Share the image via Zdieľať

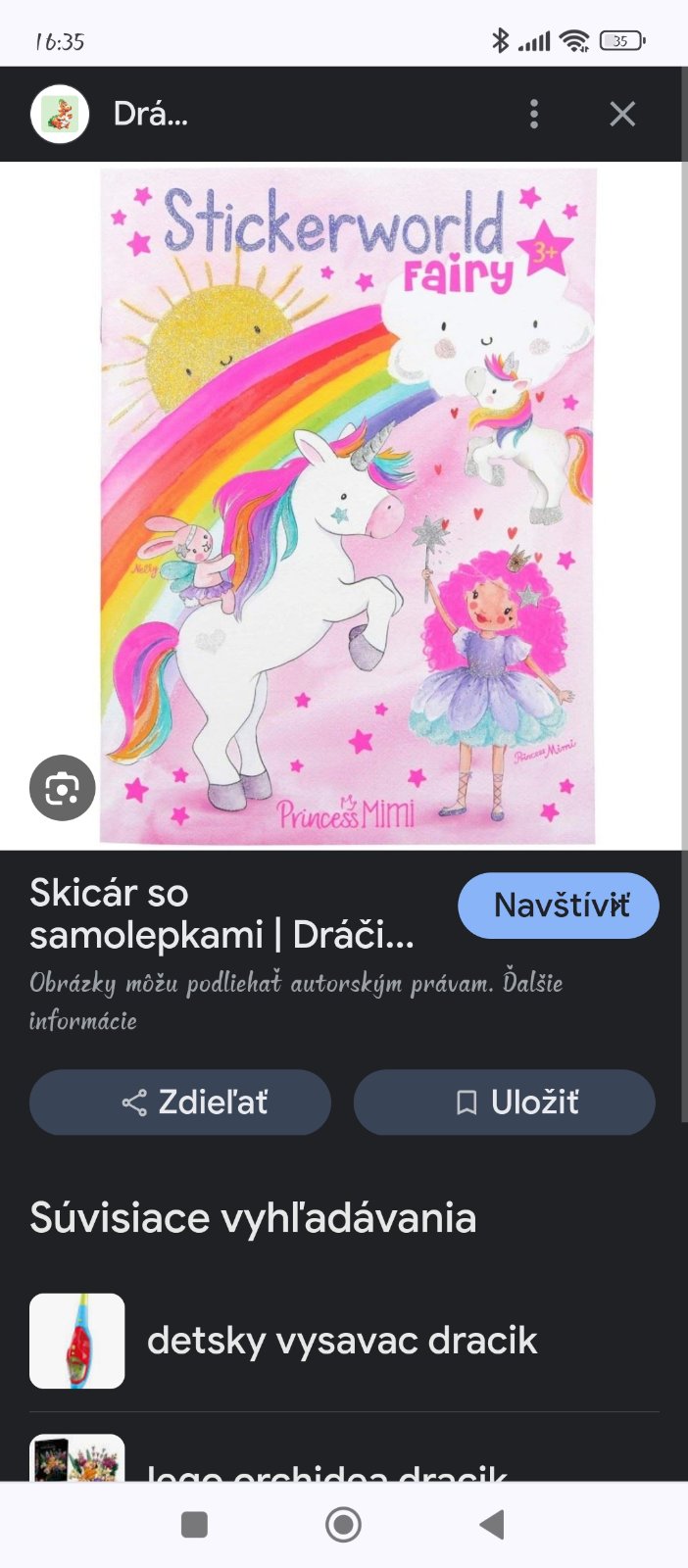[180, 1102]
